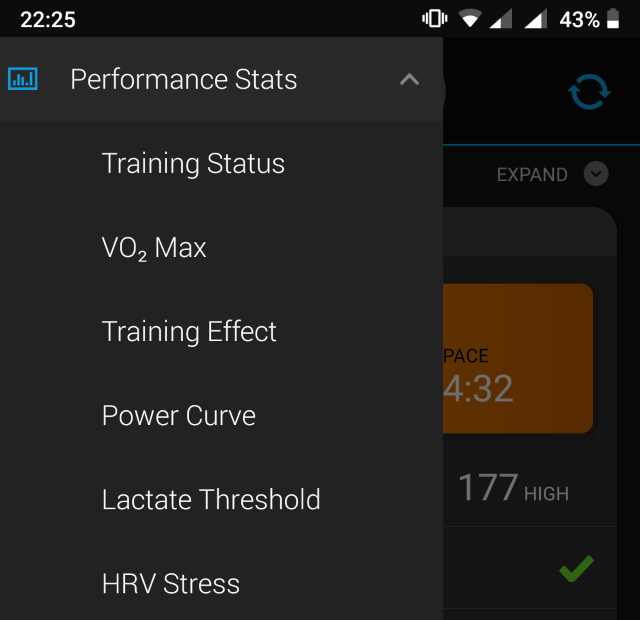Tap the sync refresh icon
The image size is (640, 620).
coord(588,91)
